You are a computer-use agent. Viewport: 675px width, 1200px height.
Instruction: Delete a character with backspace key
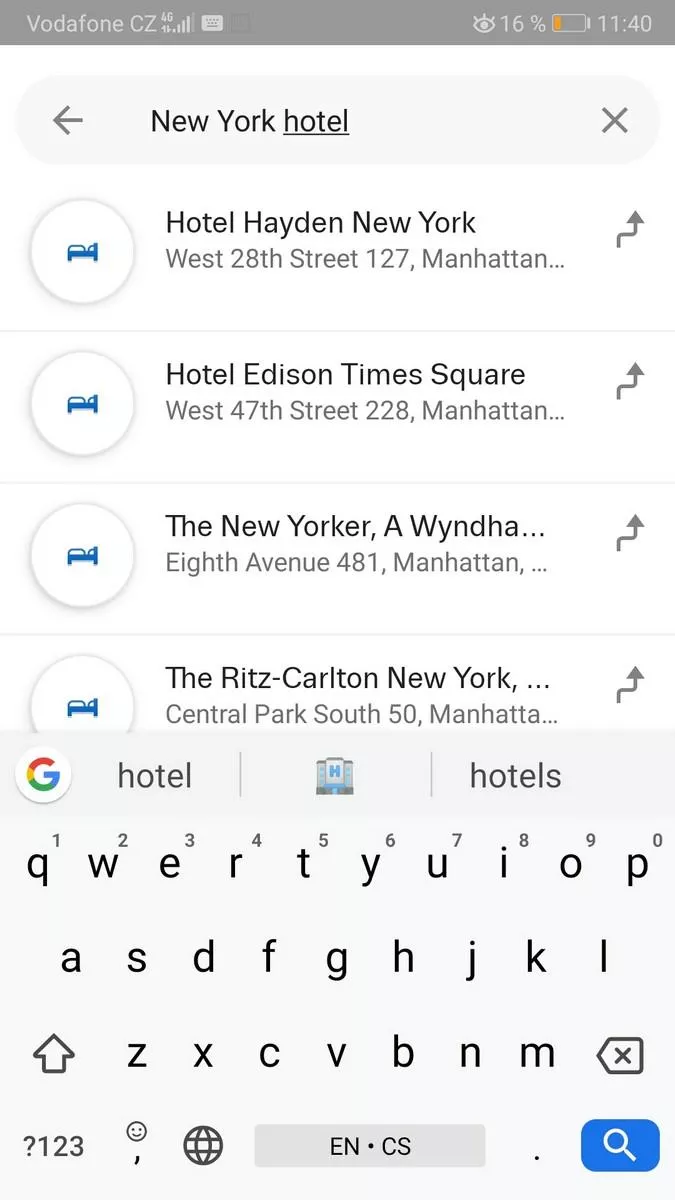pos(619,1054)
